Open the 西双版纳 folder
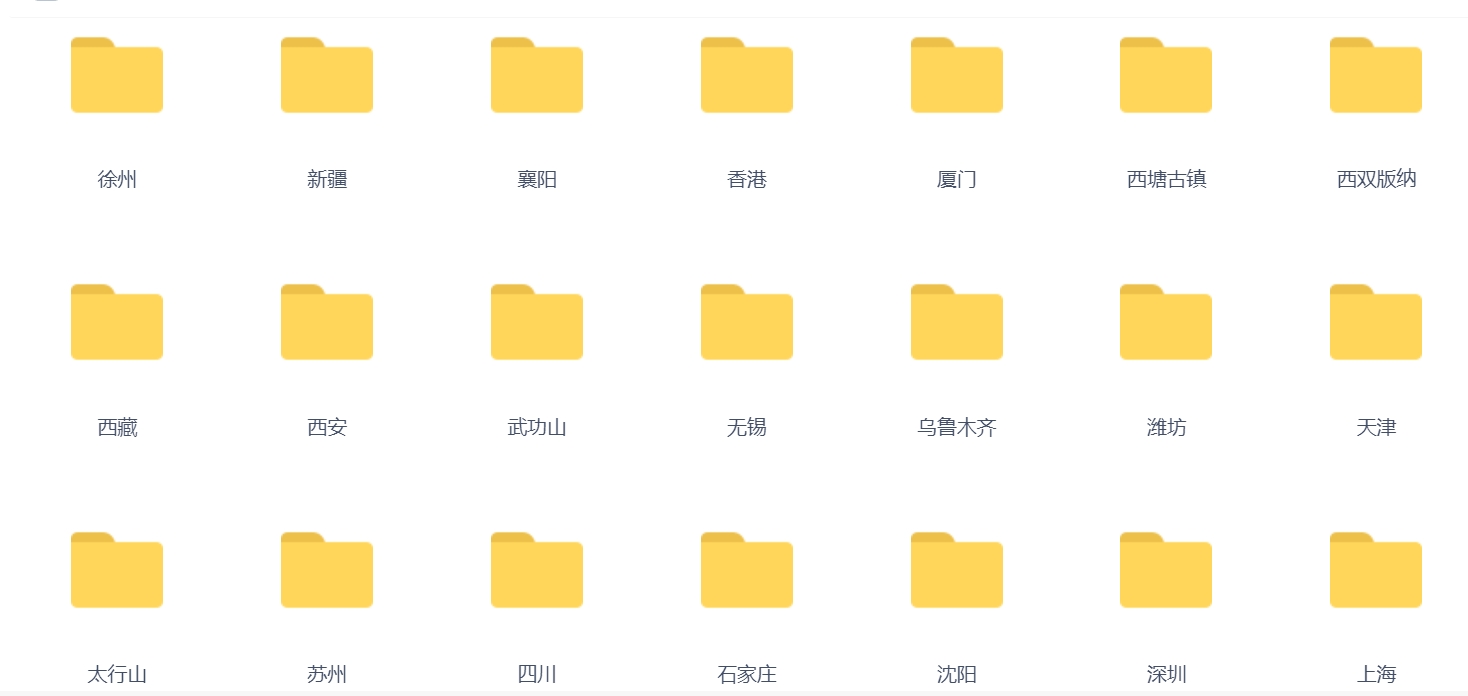Viewport: 1468px width, 696px height. pos(1376,77)
